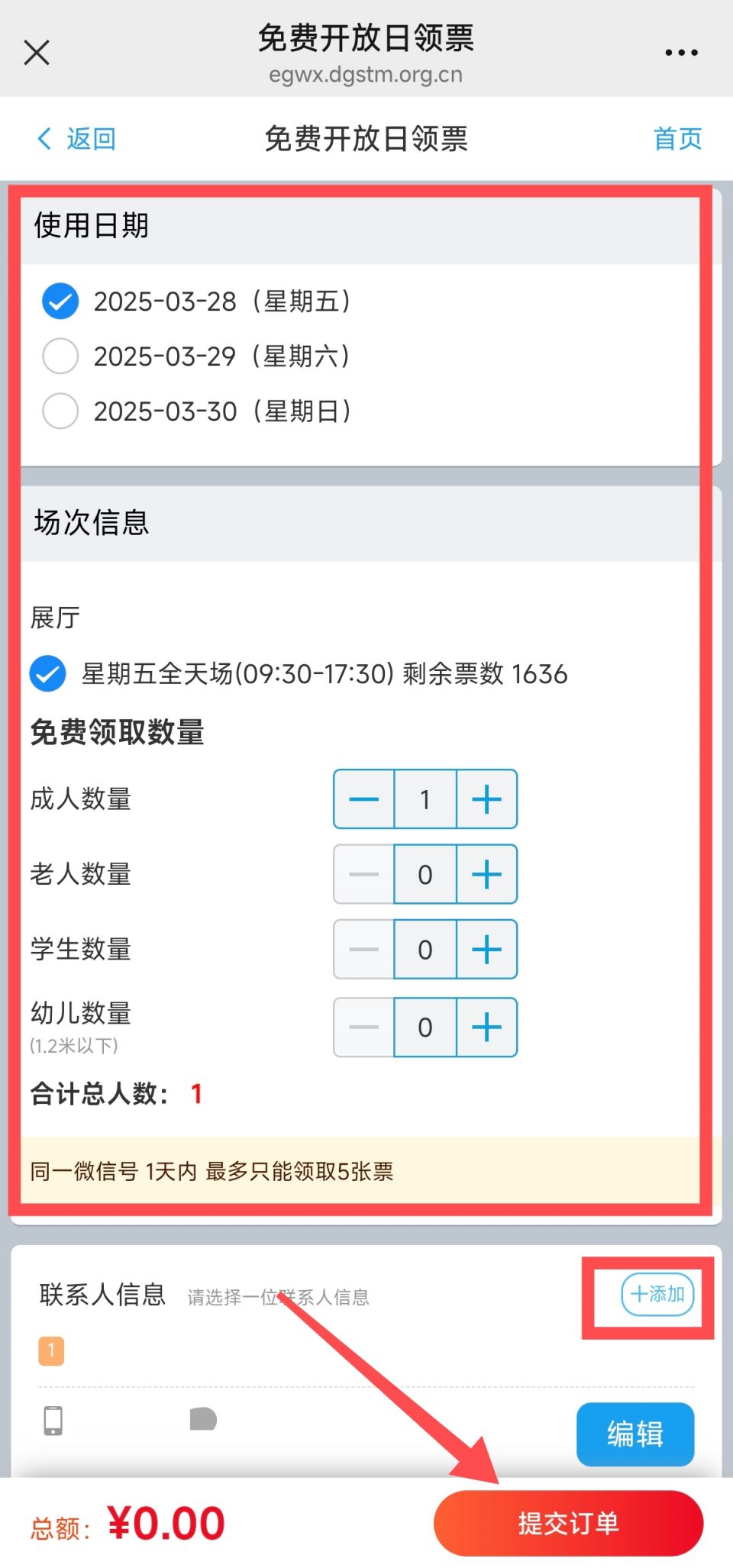Select date 2025-03-29 (星期六)

click(x=60, y=357)
